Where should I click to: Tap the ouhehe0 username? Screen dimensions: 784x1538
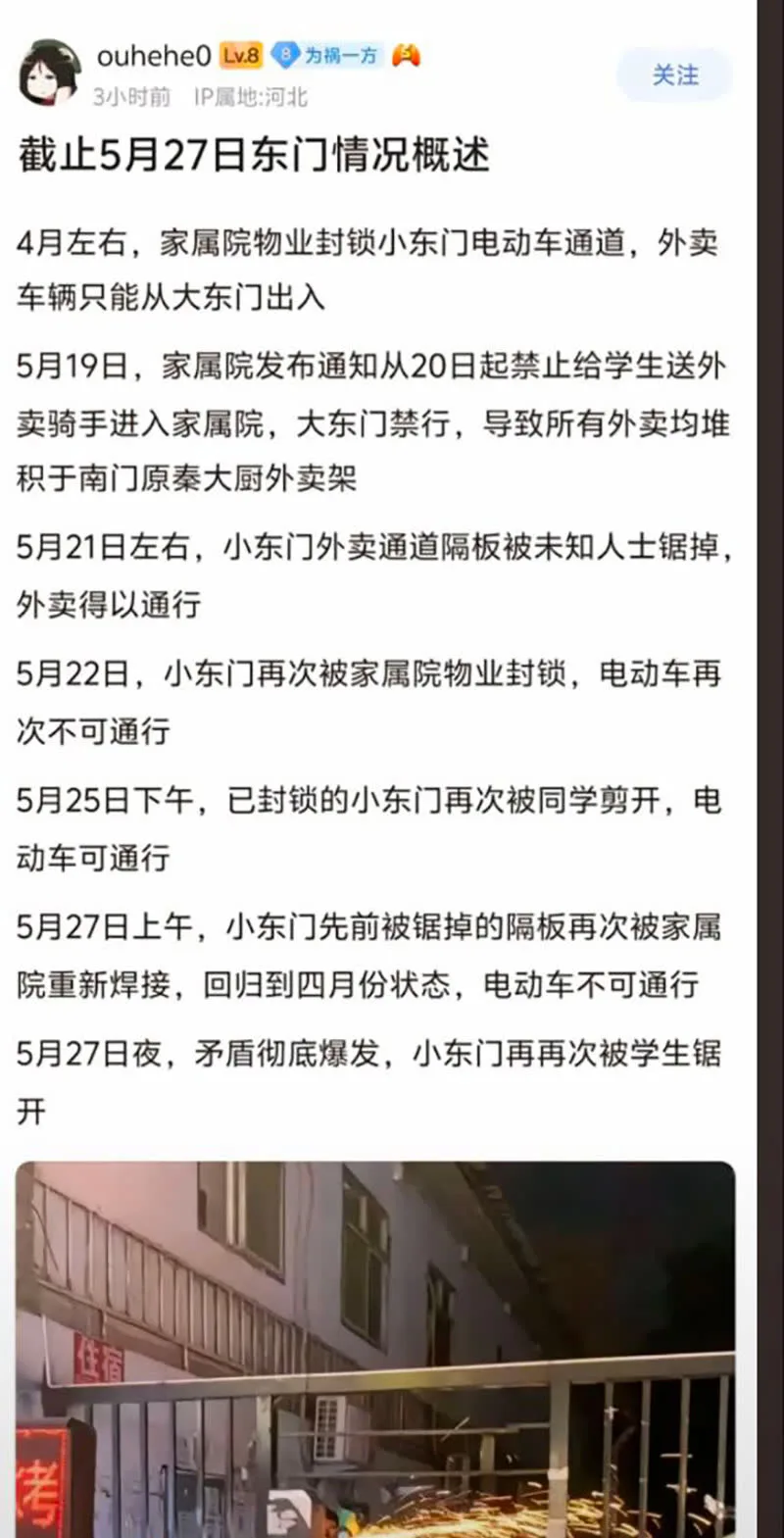tap(154, 56)
